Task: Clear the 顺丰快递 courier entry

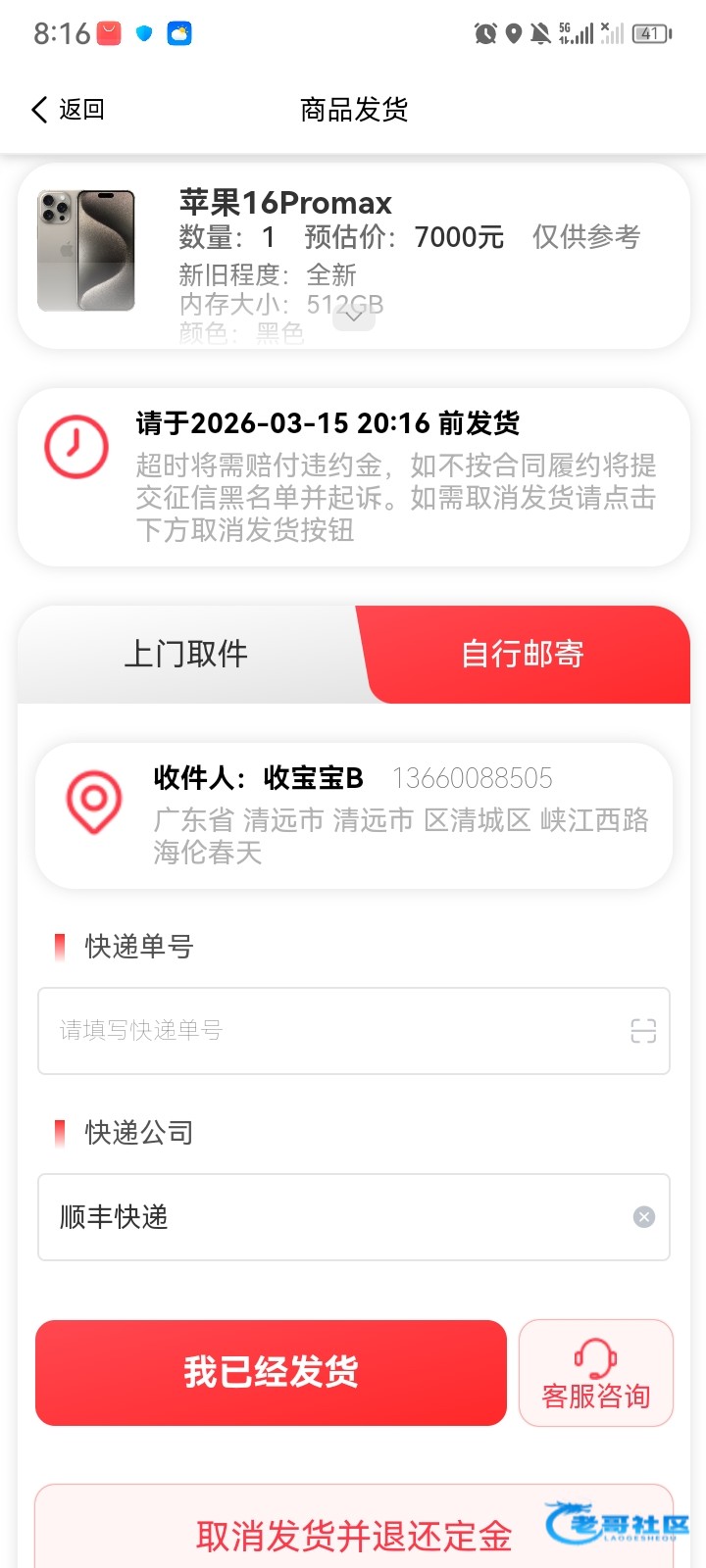Action: (644, 1217)
